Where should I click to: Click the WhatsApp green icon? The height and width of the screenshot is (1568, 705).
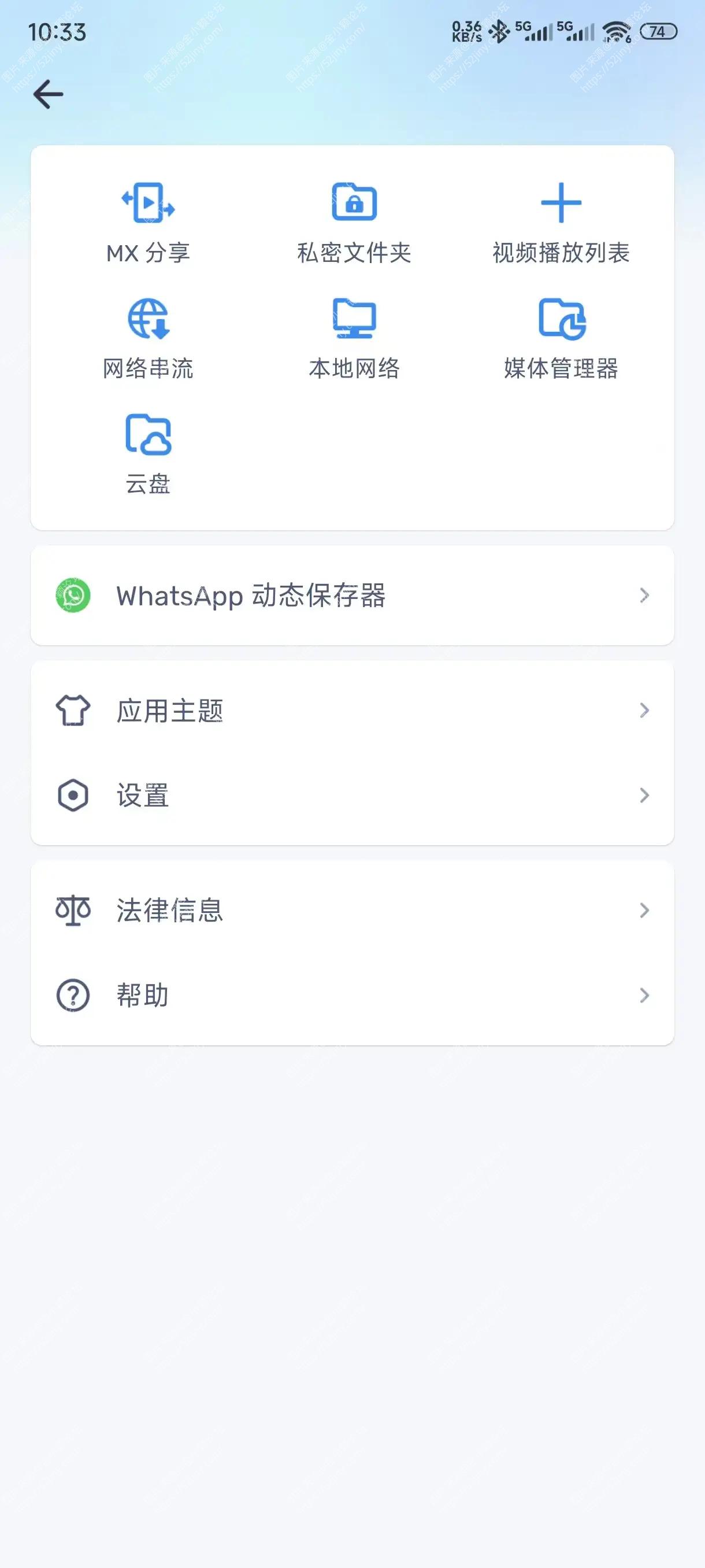73,596
